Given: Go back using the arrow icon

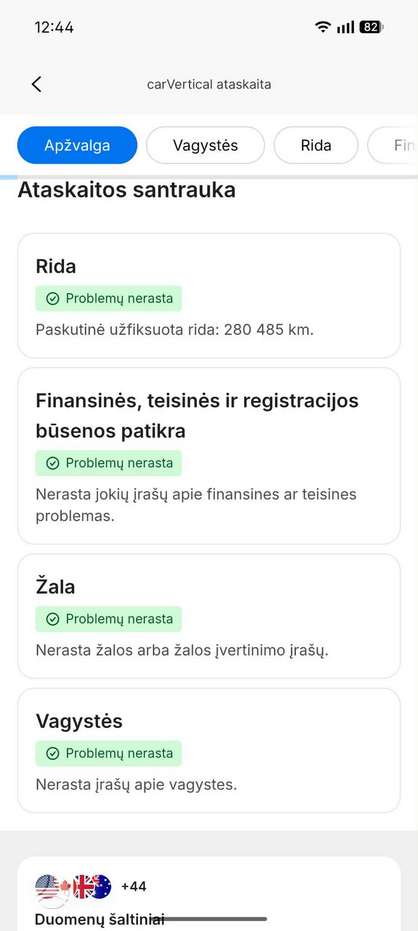Looking at the screenshot, I should [x=37, y=84].
